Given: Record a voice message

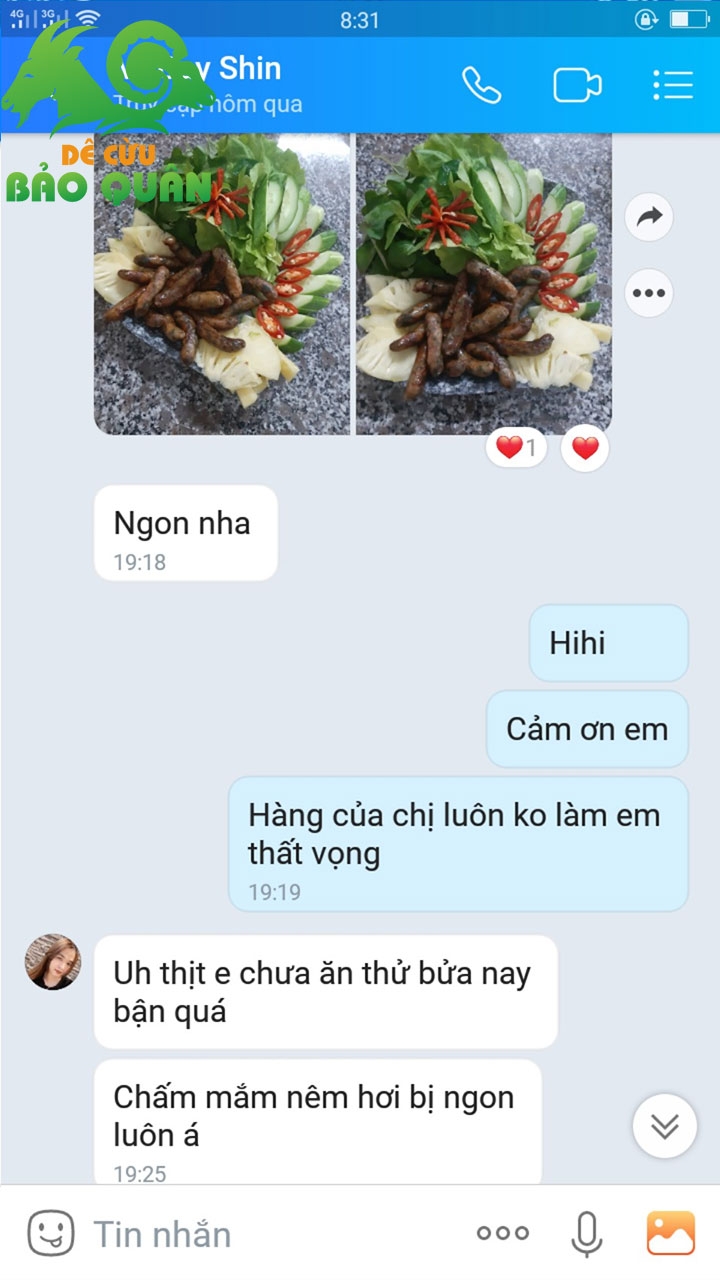Looking at the screenshot, I should pos(587,1233).
